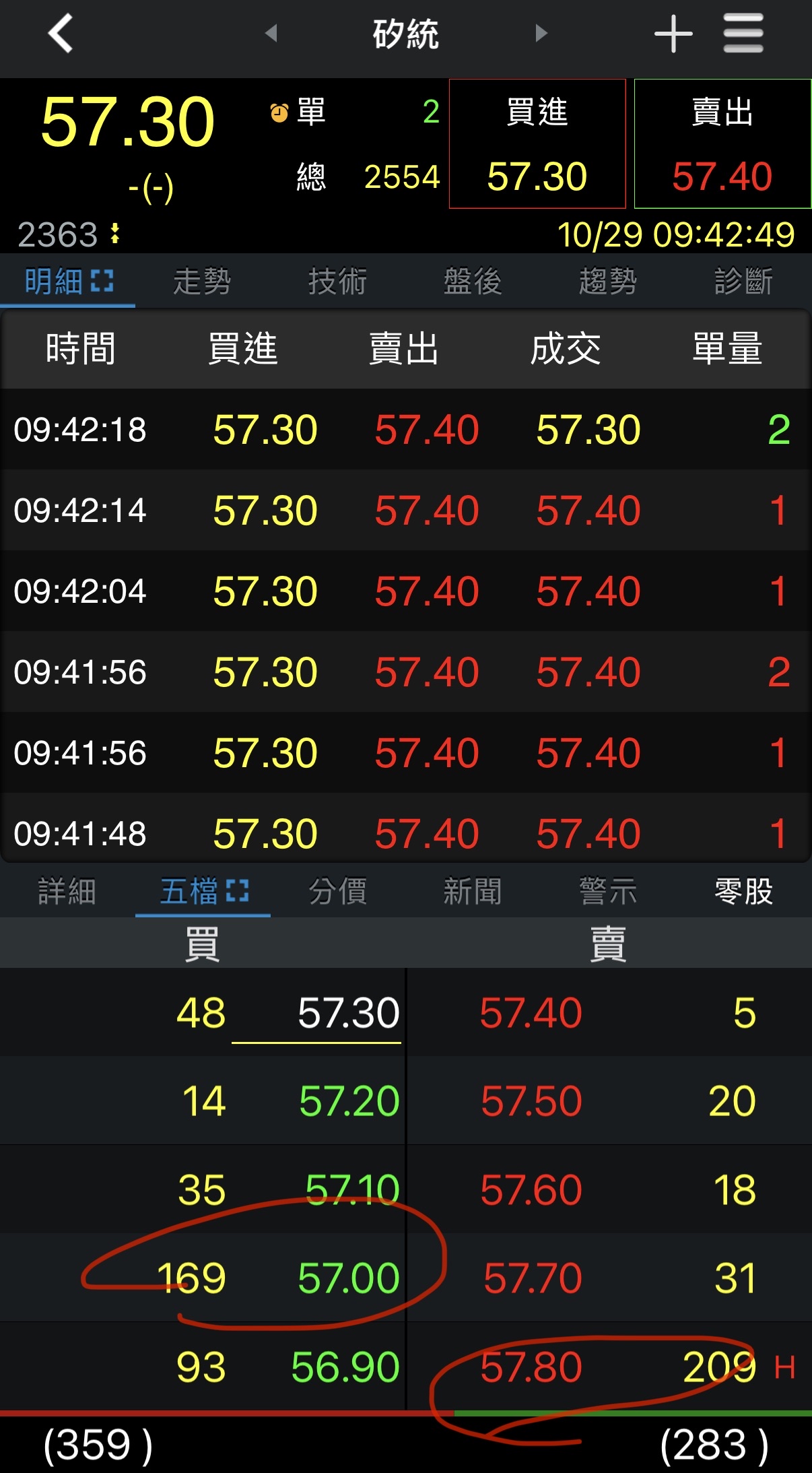Add this stock with the plus icon

point(673,34)
